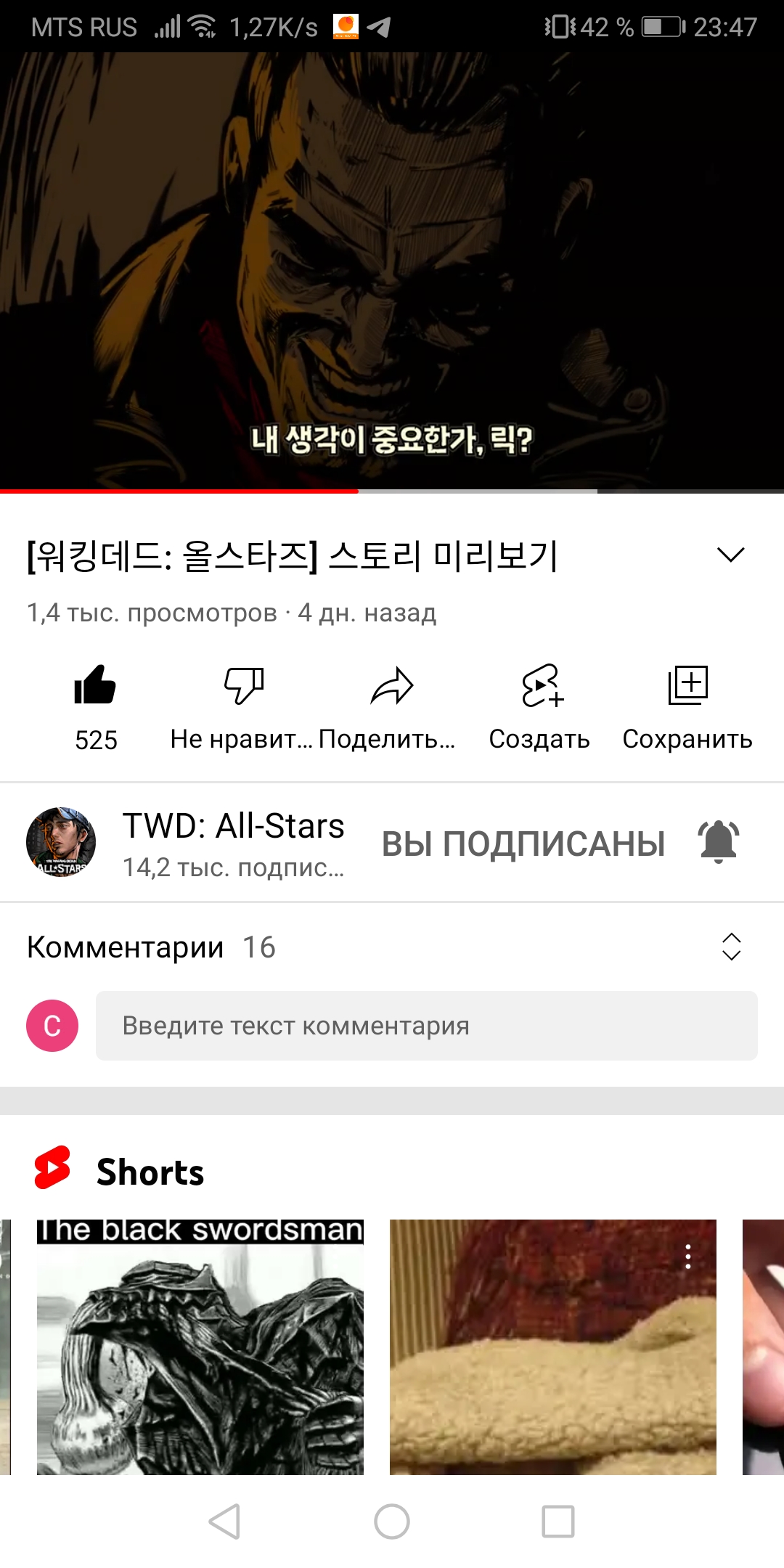Screen dimensions: 784x1568
Task: Open the three-dot menu on the plush Short
Action: pos(688,1257)
